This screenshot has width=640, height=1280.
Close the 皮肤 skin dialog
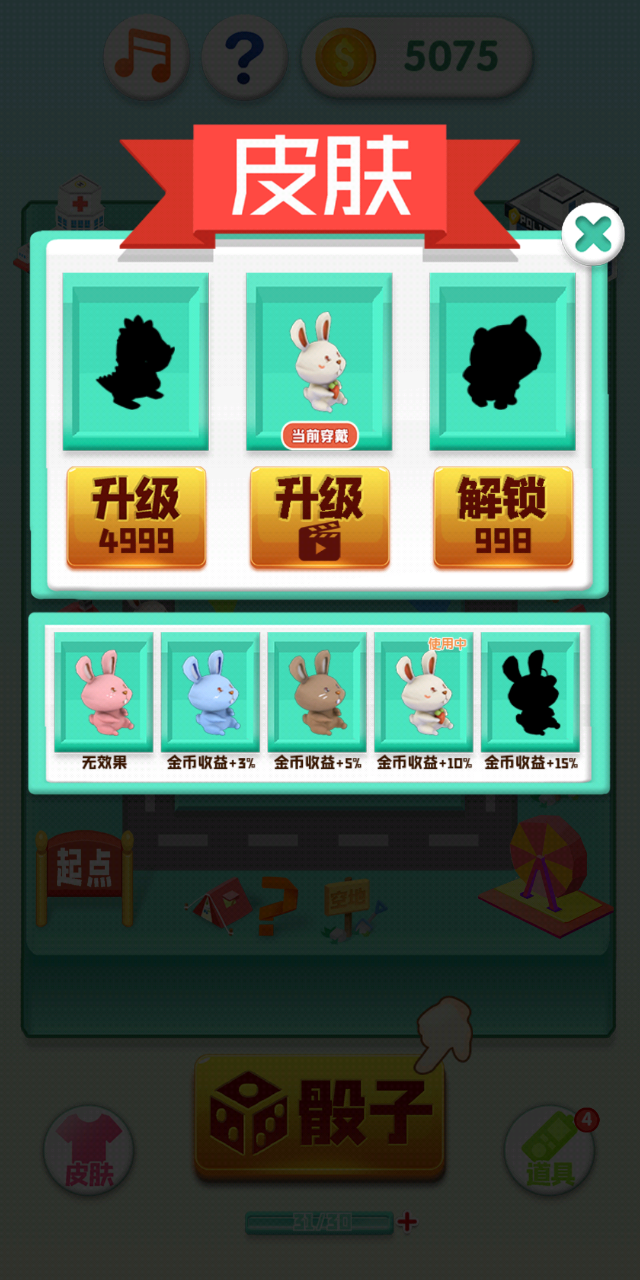[x=593, y=236]
